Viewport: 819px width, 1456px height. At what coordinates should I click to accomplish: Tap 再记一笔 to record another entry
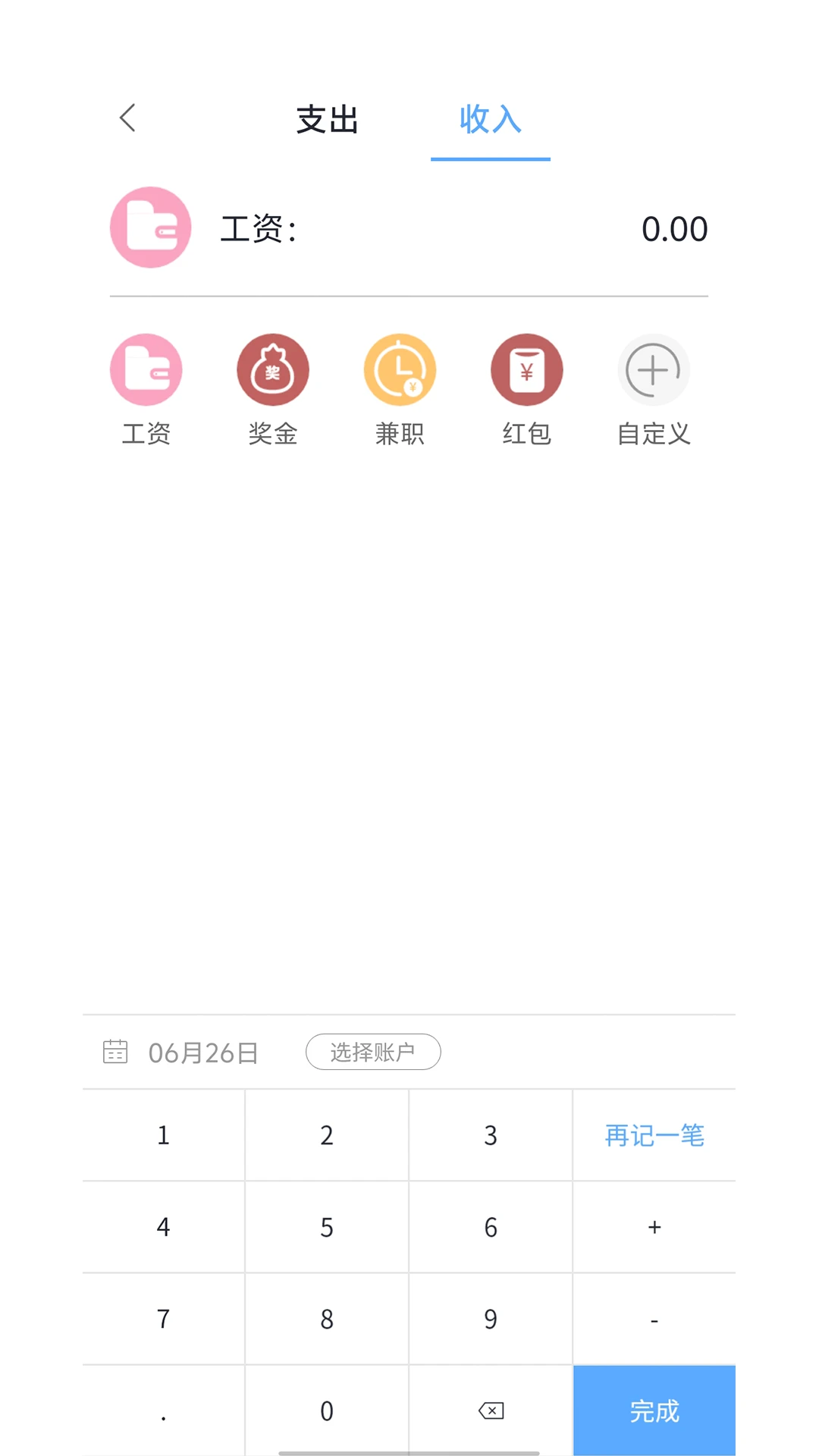pos(654,1135)
